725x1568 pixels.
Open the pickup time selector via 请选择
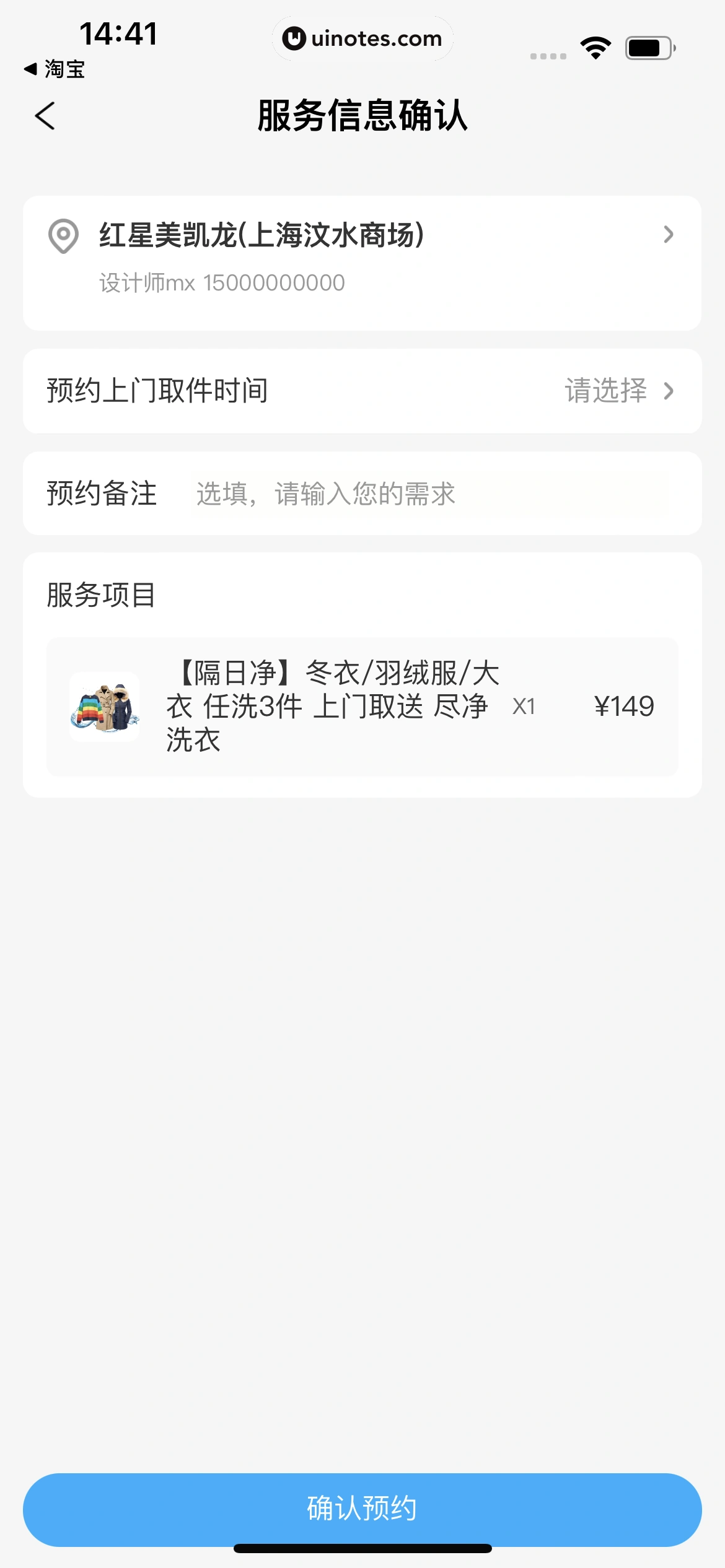(x=605, y=391)
